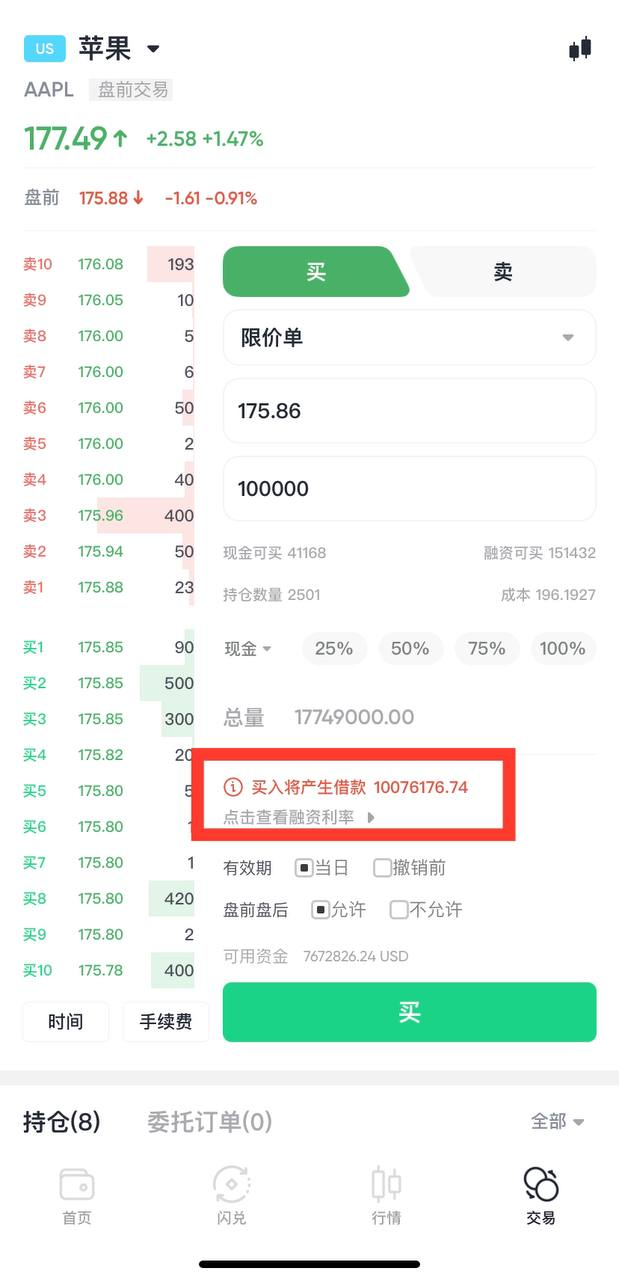Choose the 100% position chip
The image size is (619, 1280).
coord(562,649)
